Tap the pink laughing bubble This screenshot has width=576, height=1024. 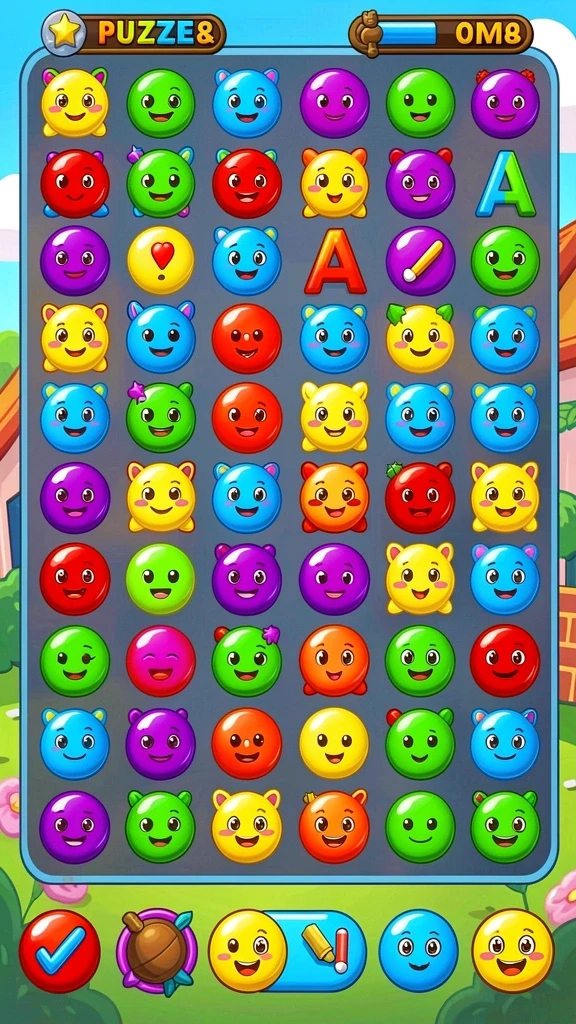[x=161, y=661]
